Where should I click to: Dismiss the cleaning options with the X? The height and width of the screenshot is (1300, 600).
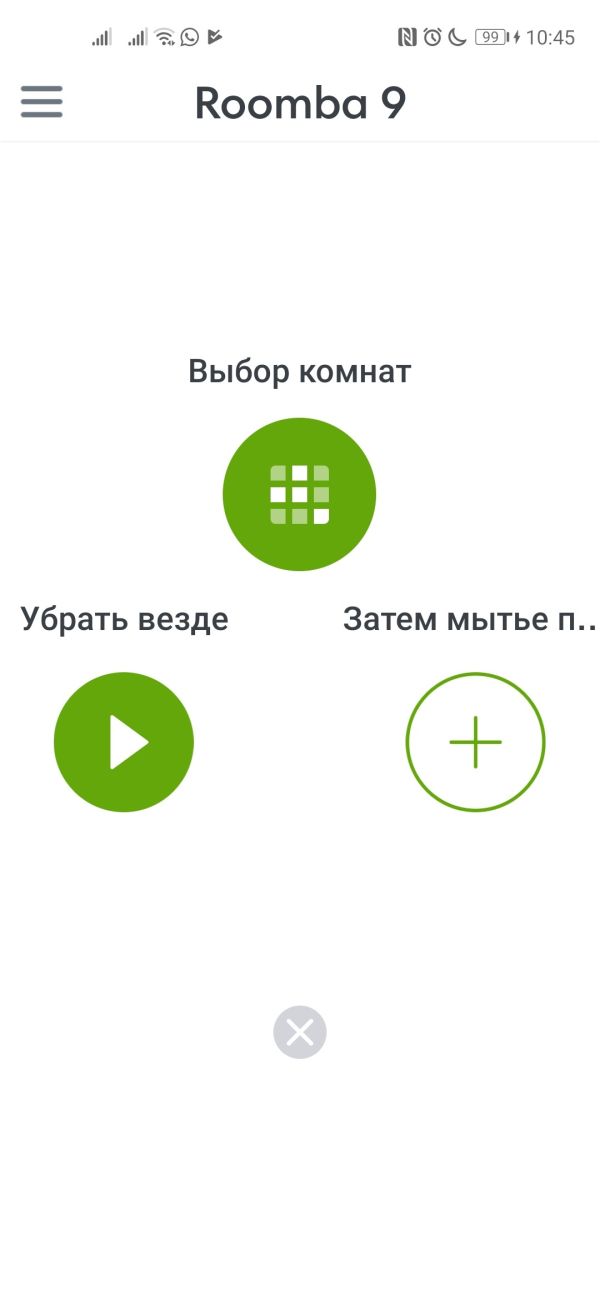coord(300,1032)
